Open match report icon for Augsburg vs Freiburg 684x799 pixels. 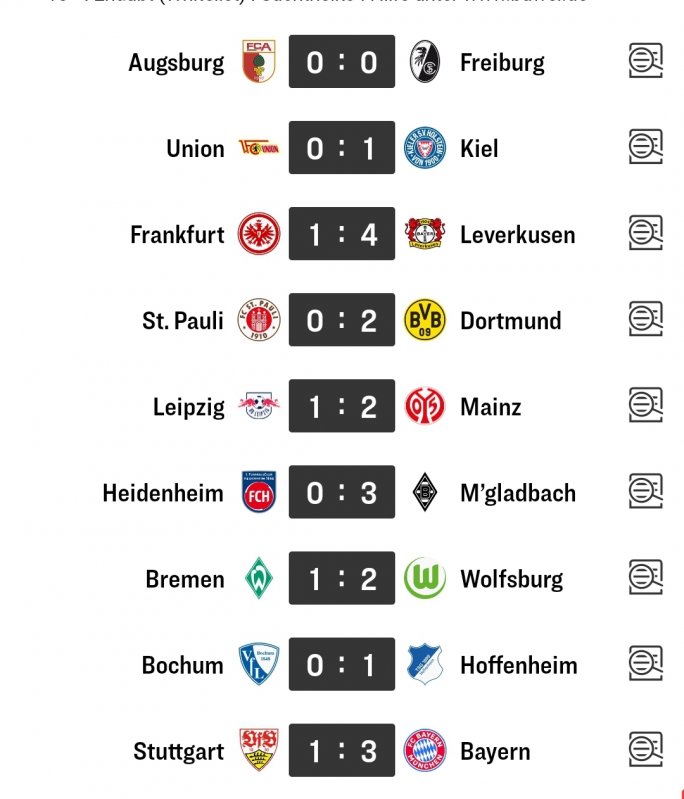coord(645,62)
